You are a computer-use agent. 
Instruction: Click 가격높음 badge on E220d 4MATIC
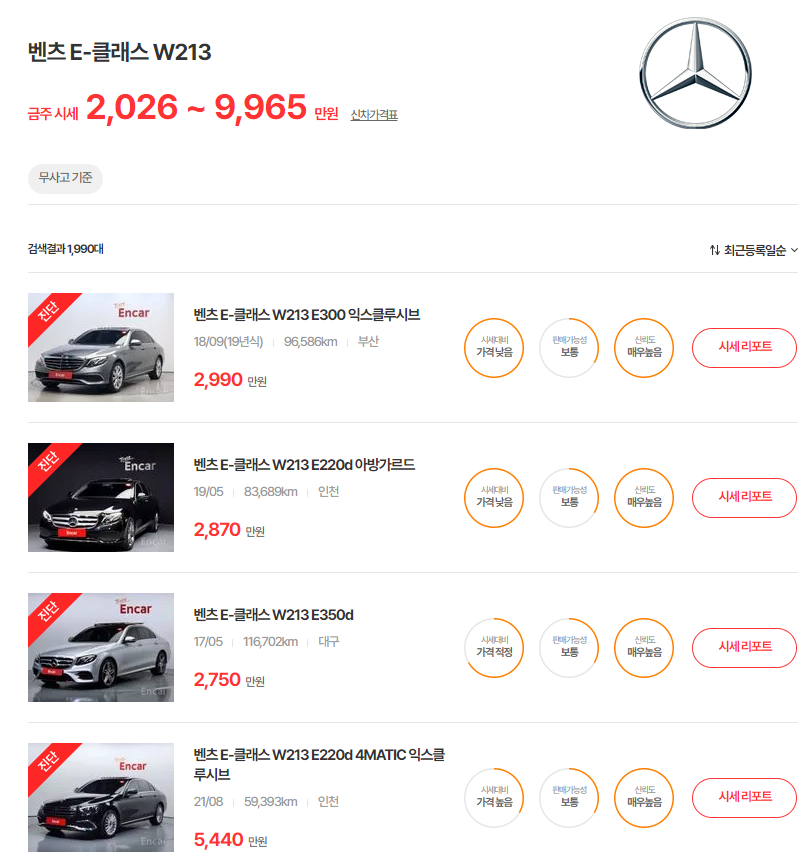493,797
